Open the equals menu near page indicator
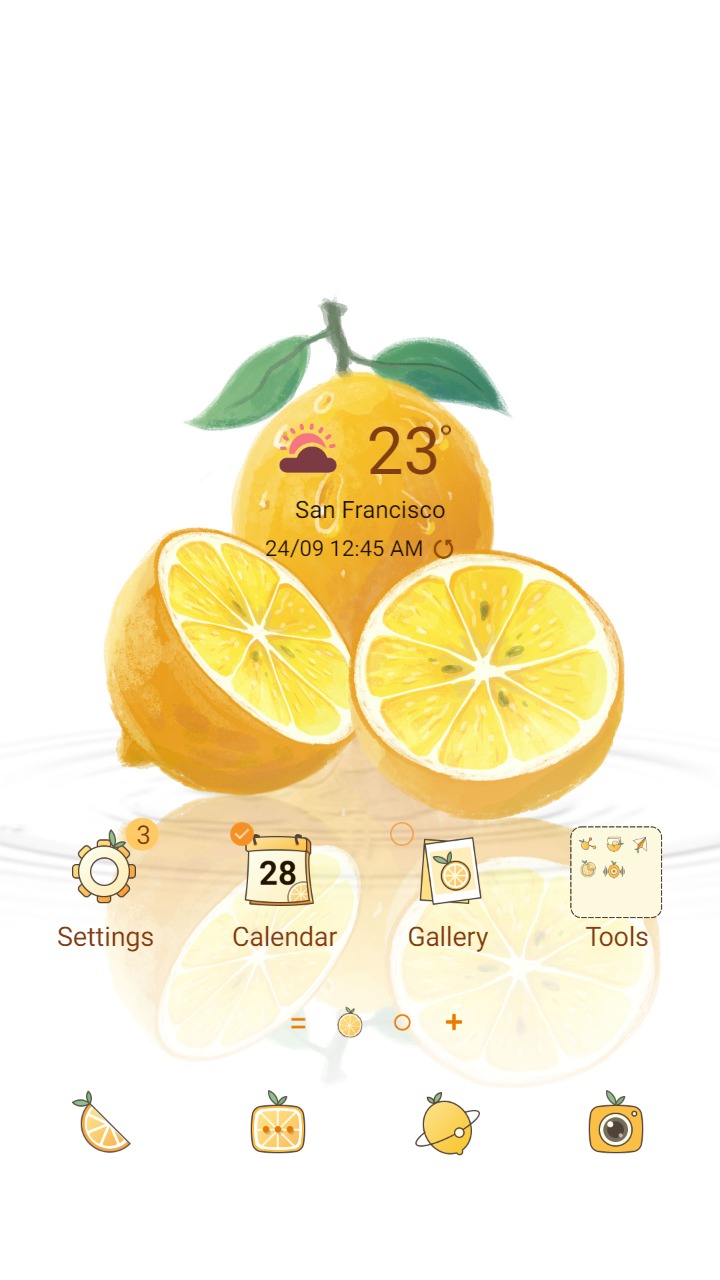The height and width of the screenshot is (1280, 720). pyautogui.click(x=299, y=1023)
